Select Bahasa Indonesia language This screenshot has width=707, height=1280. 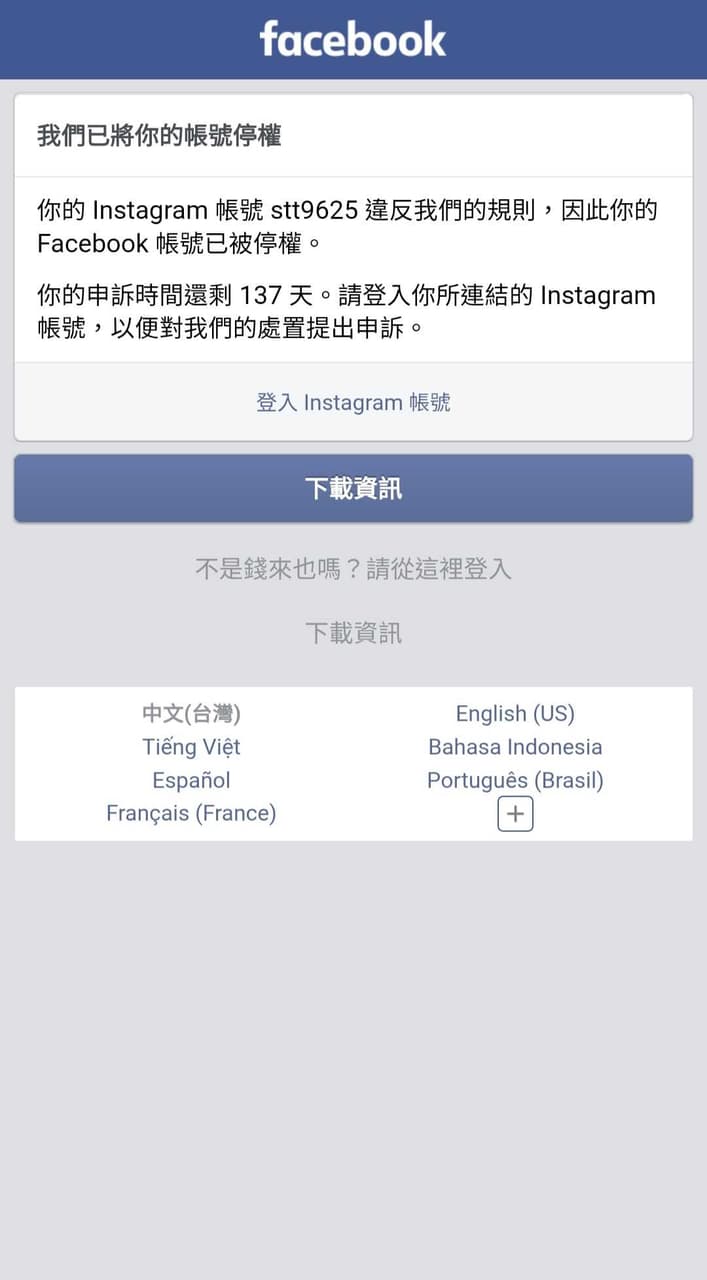pos(515,747)
